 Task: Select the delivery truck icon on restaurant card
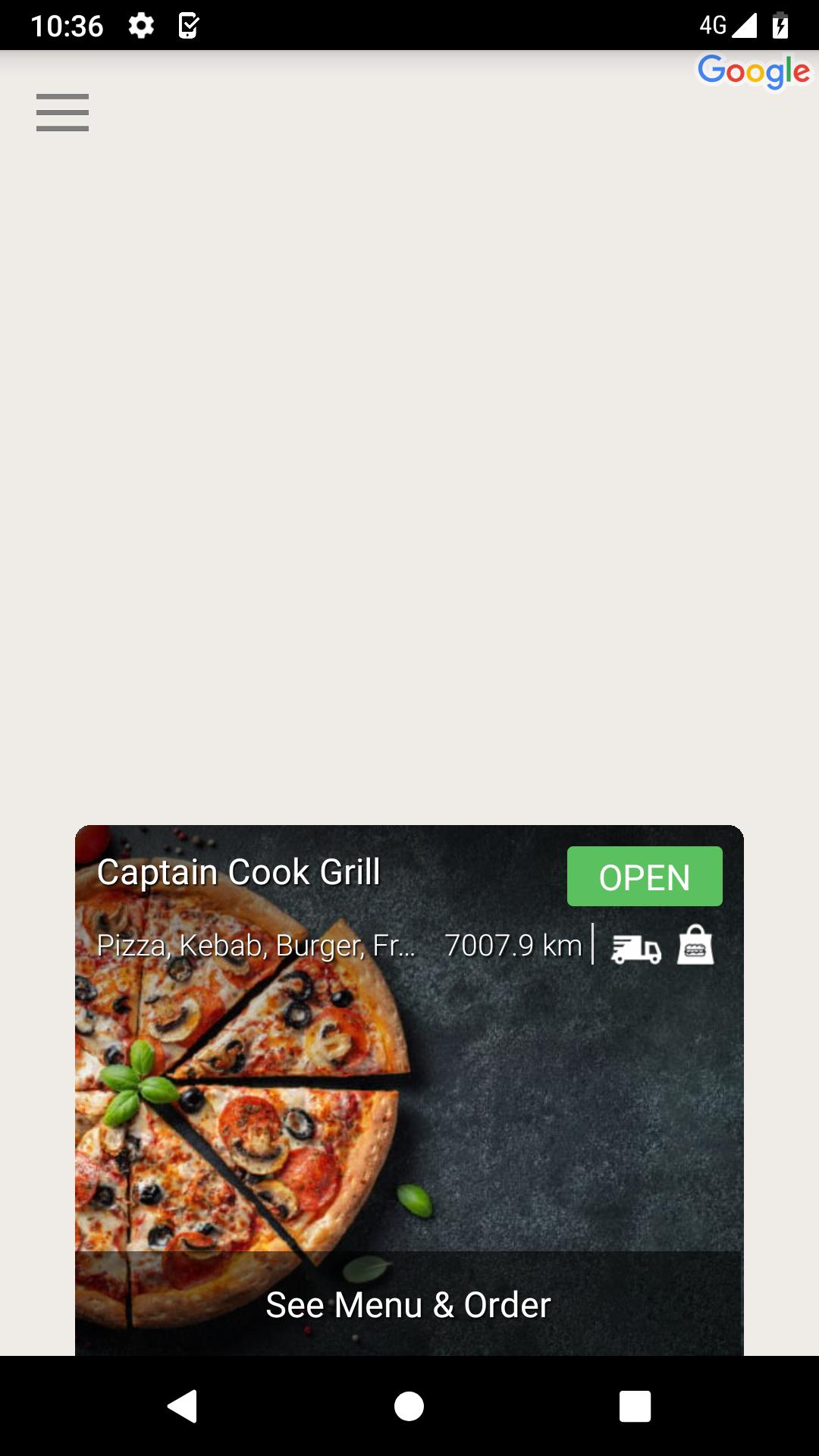pos(635,948)
